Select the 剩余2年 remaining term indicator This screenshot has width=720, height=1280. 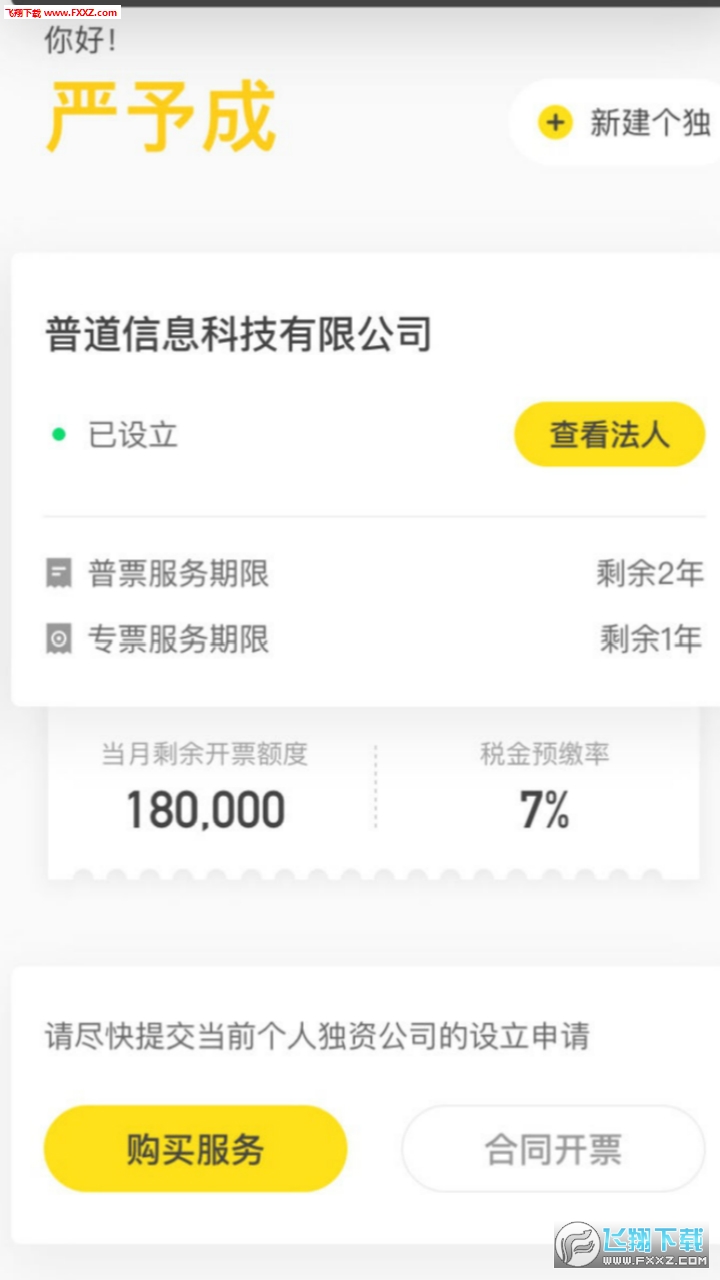[x=651, y=572]
